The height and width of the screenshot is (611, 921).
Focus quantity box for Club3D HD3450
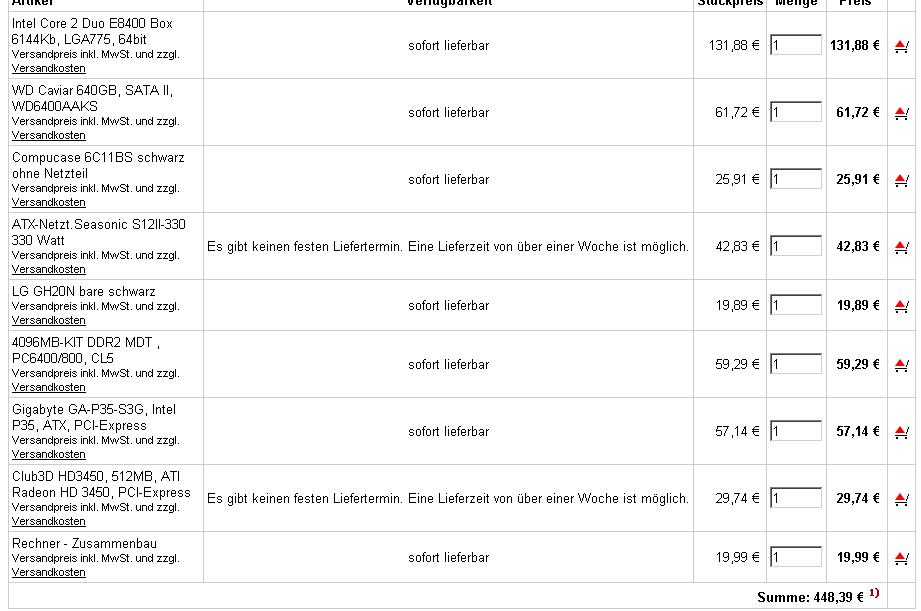click(796, 498)
